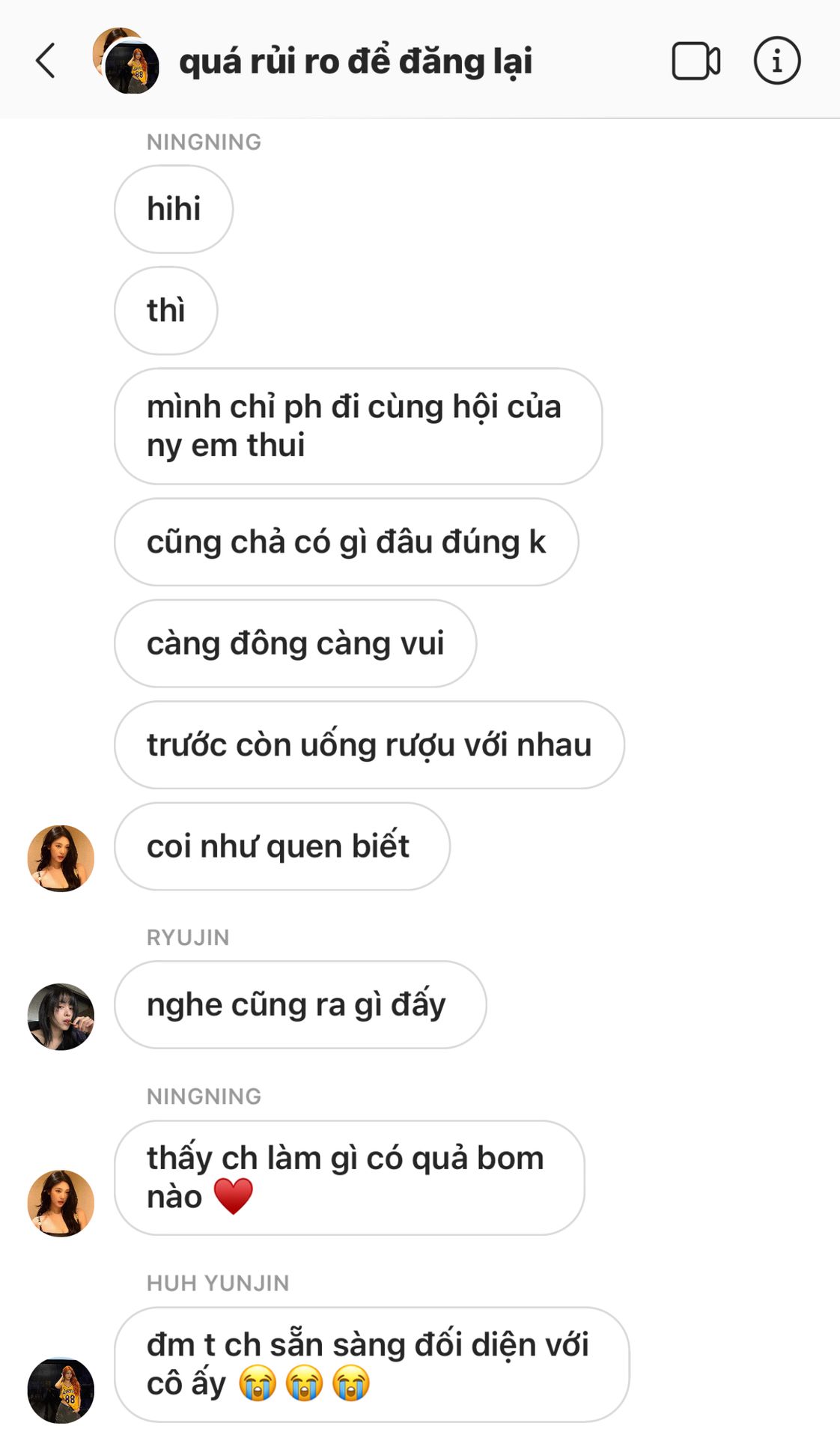Start a video call with the group
This screenshot has width=840, height=1438.
pyautogui.click(x=696, y=61)
